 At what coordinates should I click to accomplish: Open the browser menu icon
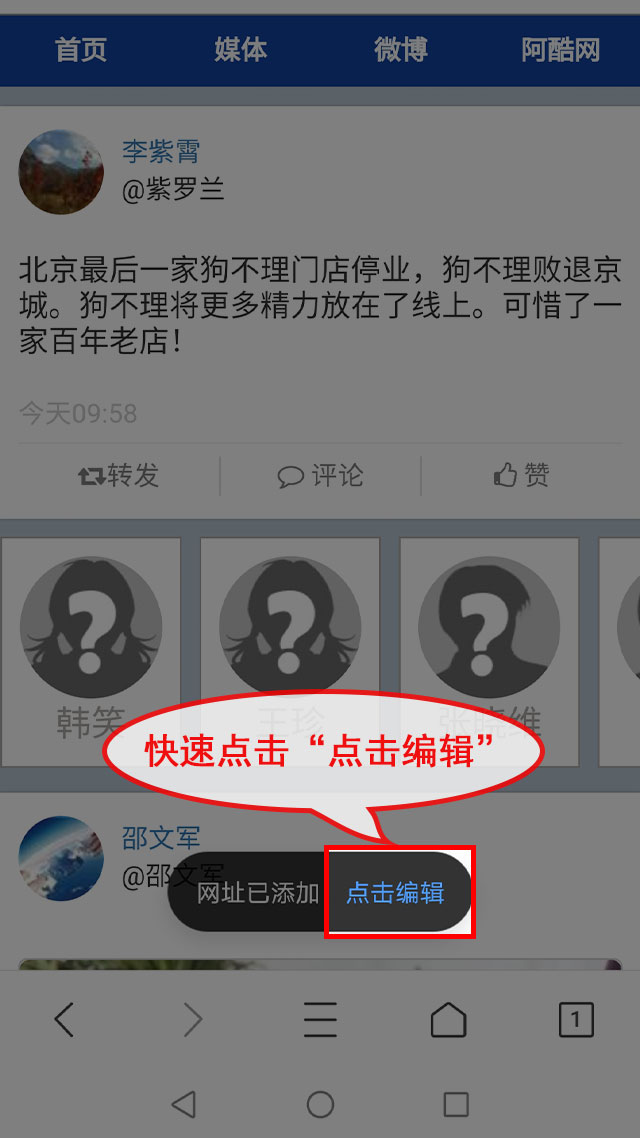point(320,1020)
